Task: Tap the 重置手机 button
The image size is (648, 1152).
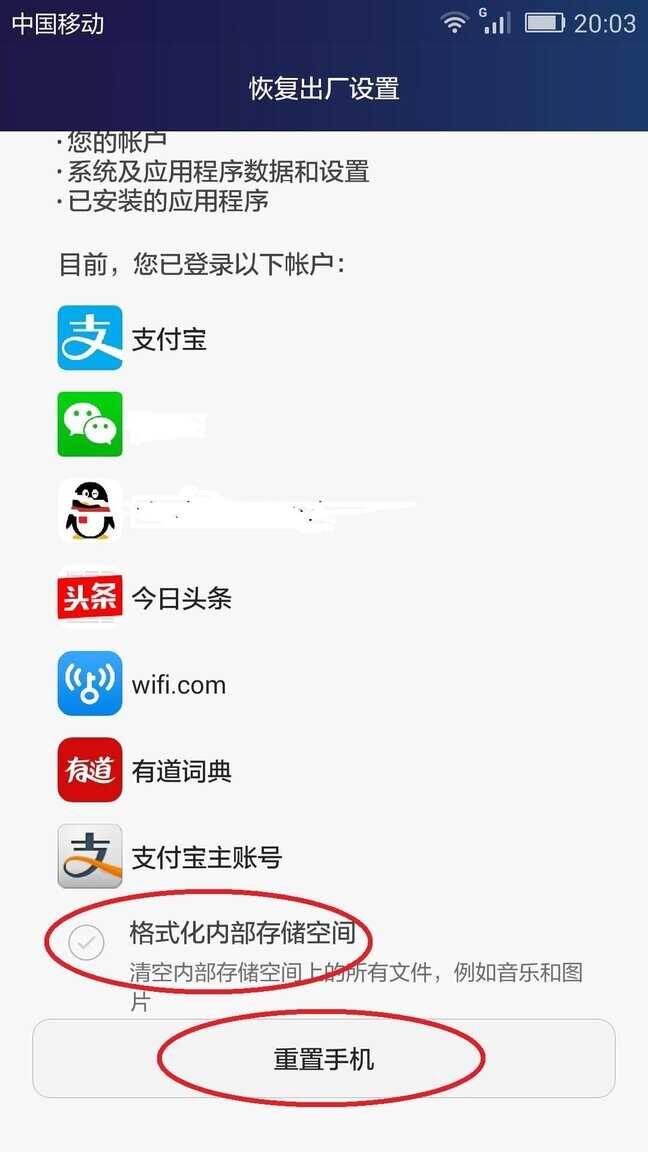Action: point(323,1059)
